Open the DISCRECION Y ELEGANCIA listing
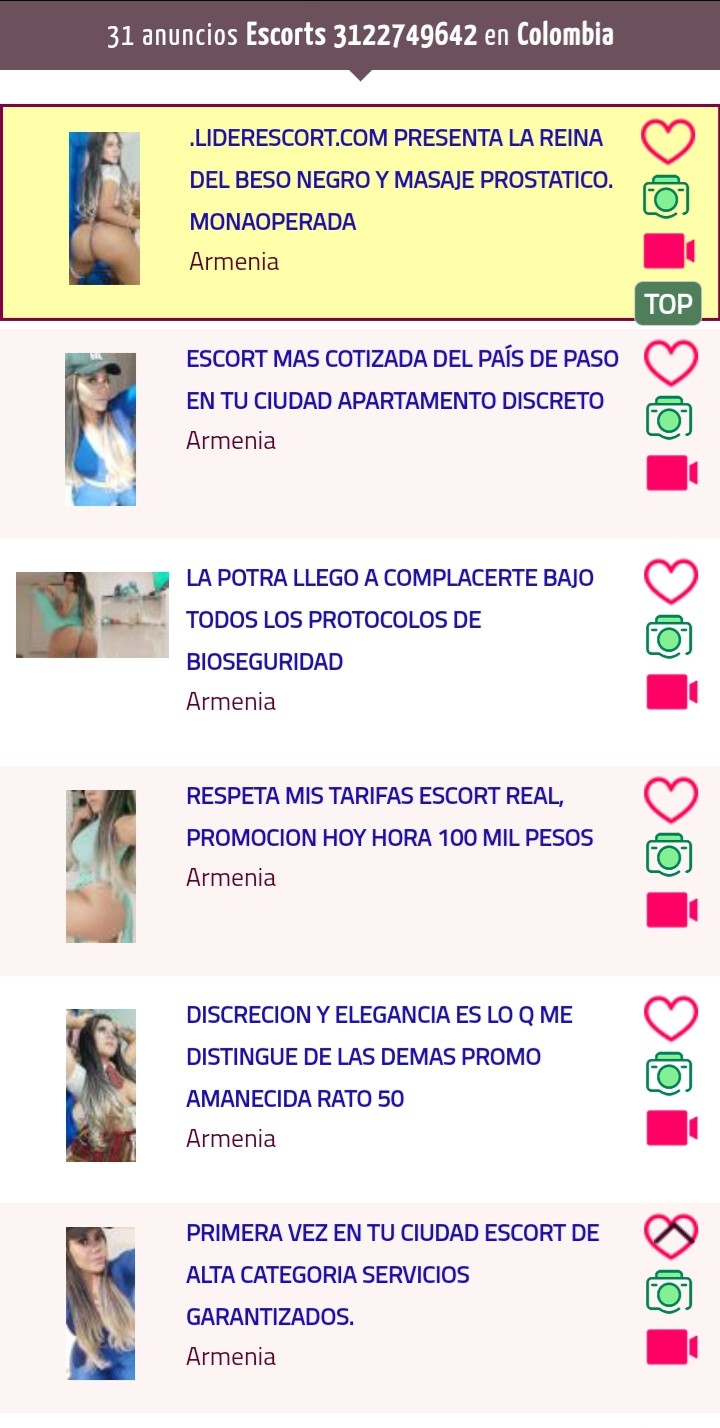 pyautogui.click(x=380, y=1057)
